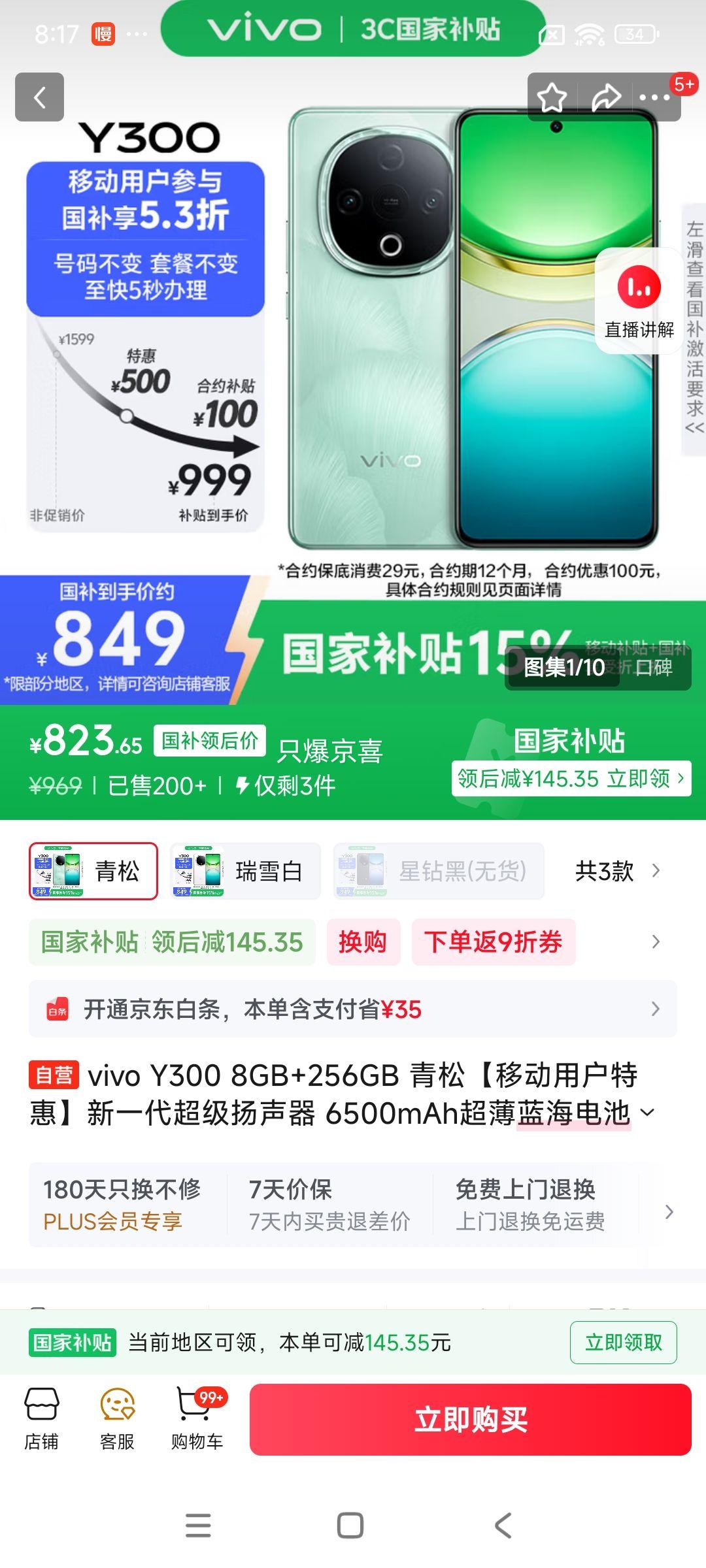The image size is (706, 1568).
Task: Open the 直播讲解 live stream bubble
Action: point(639,302)
